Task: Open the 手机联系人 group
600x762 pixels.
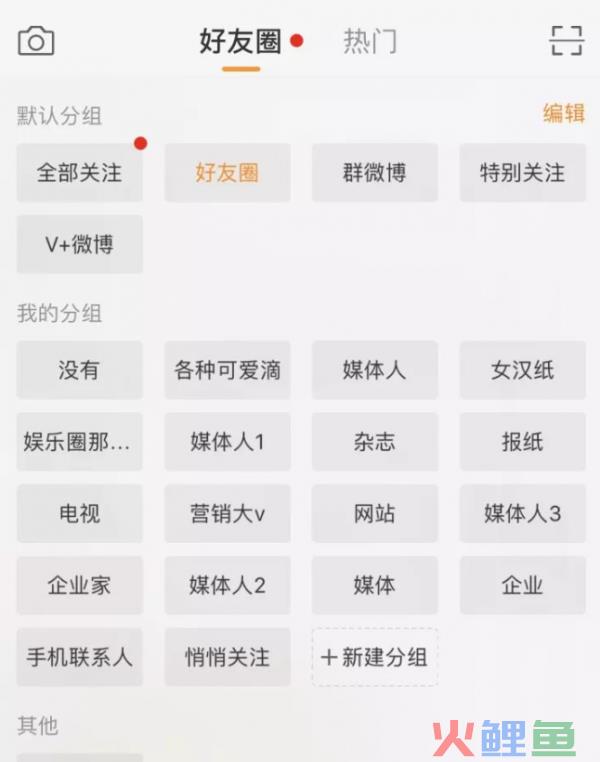Action: point(80,658)
